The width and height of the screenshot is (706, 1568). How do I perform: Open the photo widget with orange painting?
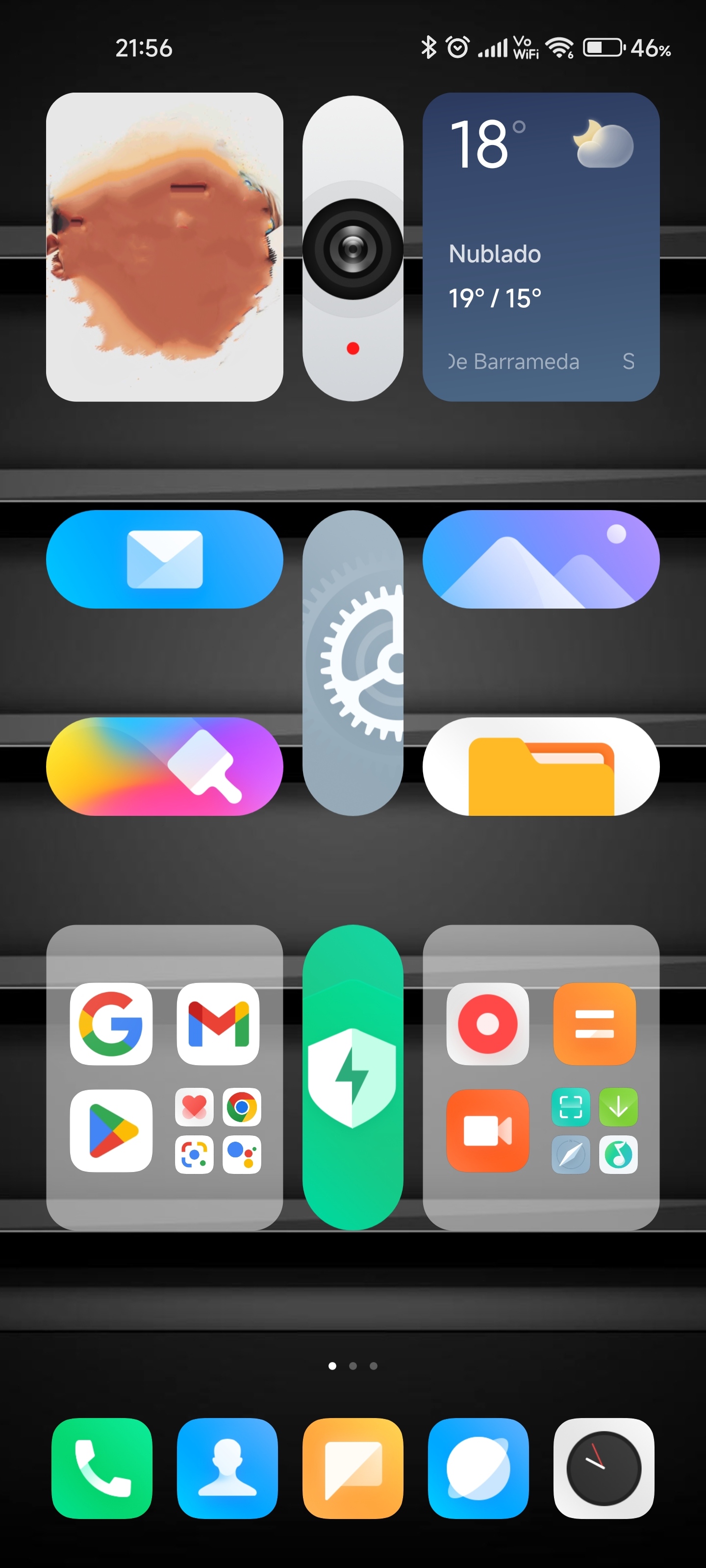pos(164,247)
